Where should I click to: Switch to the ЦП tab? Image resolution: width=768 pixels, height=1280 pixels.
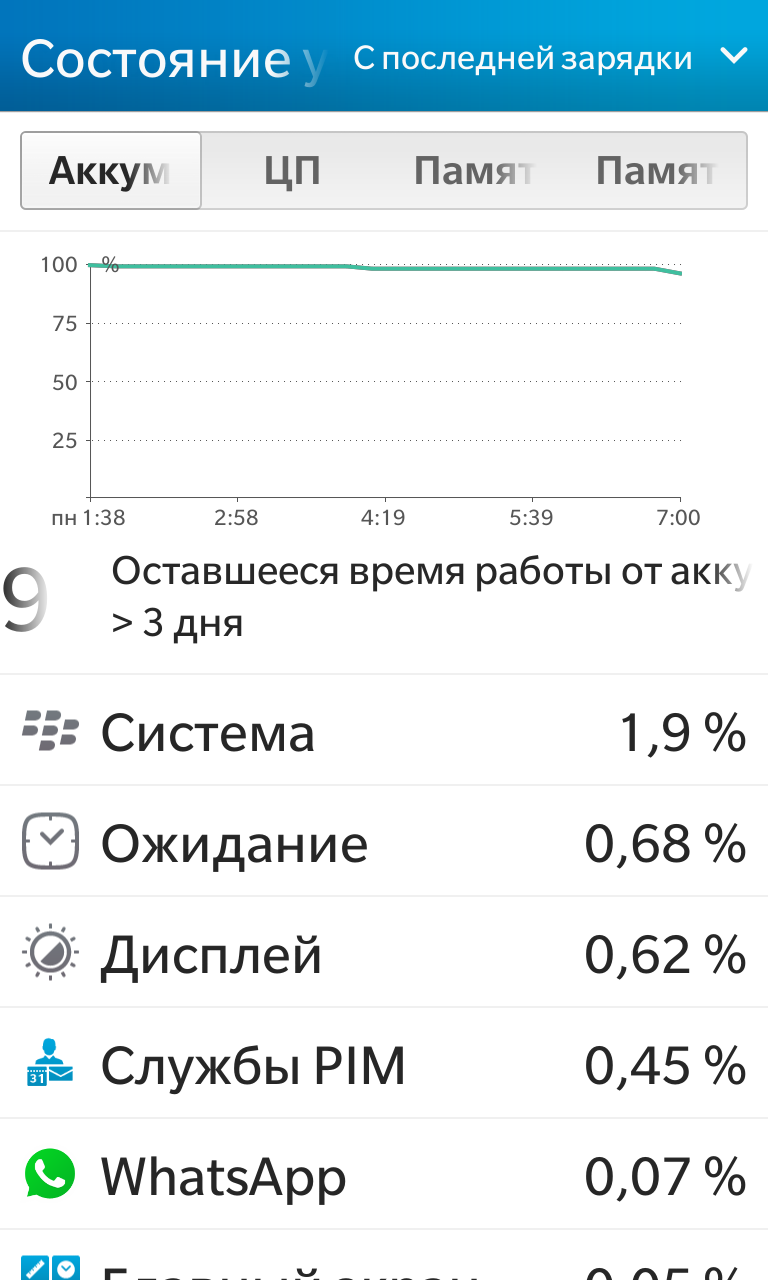(293, 171)
